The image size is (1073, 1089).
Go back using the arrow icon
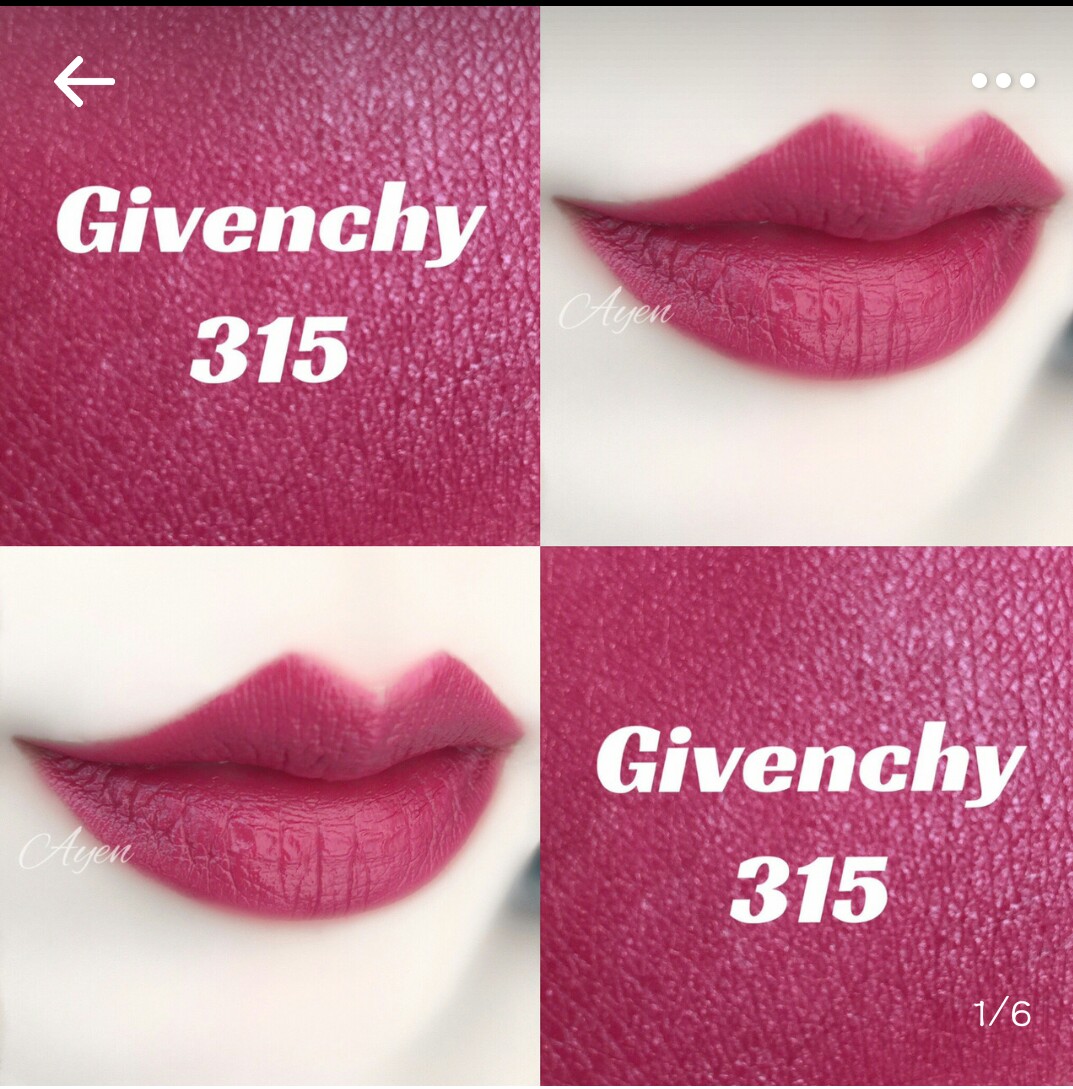tap(84, 81)
